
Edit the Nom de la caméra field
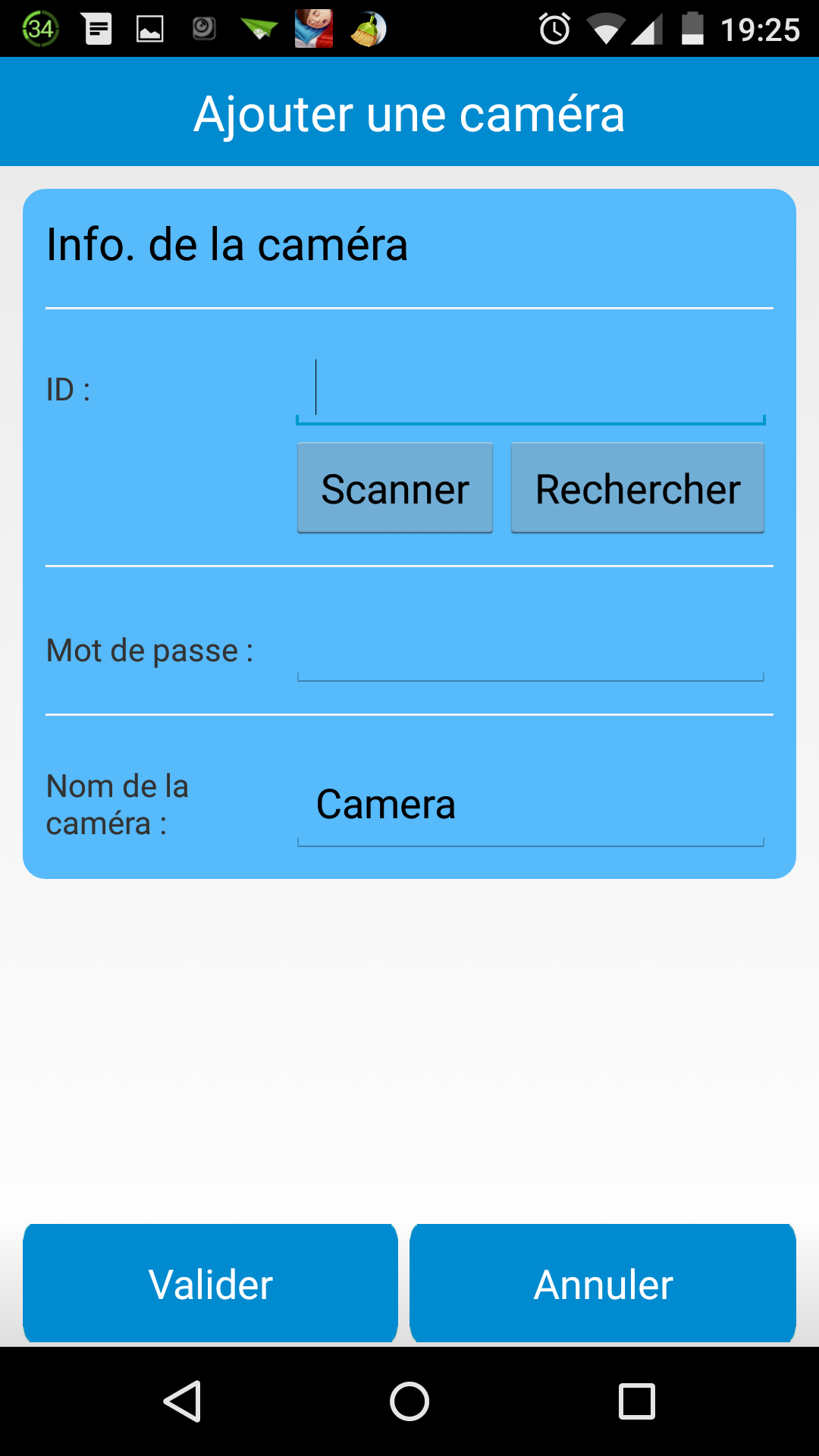[x=530, y=805]
